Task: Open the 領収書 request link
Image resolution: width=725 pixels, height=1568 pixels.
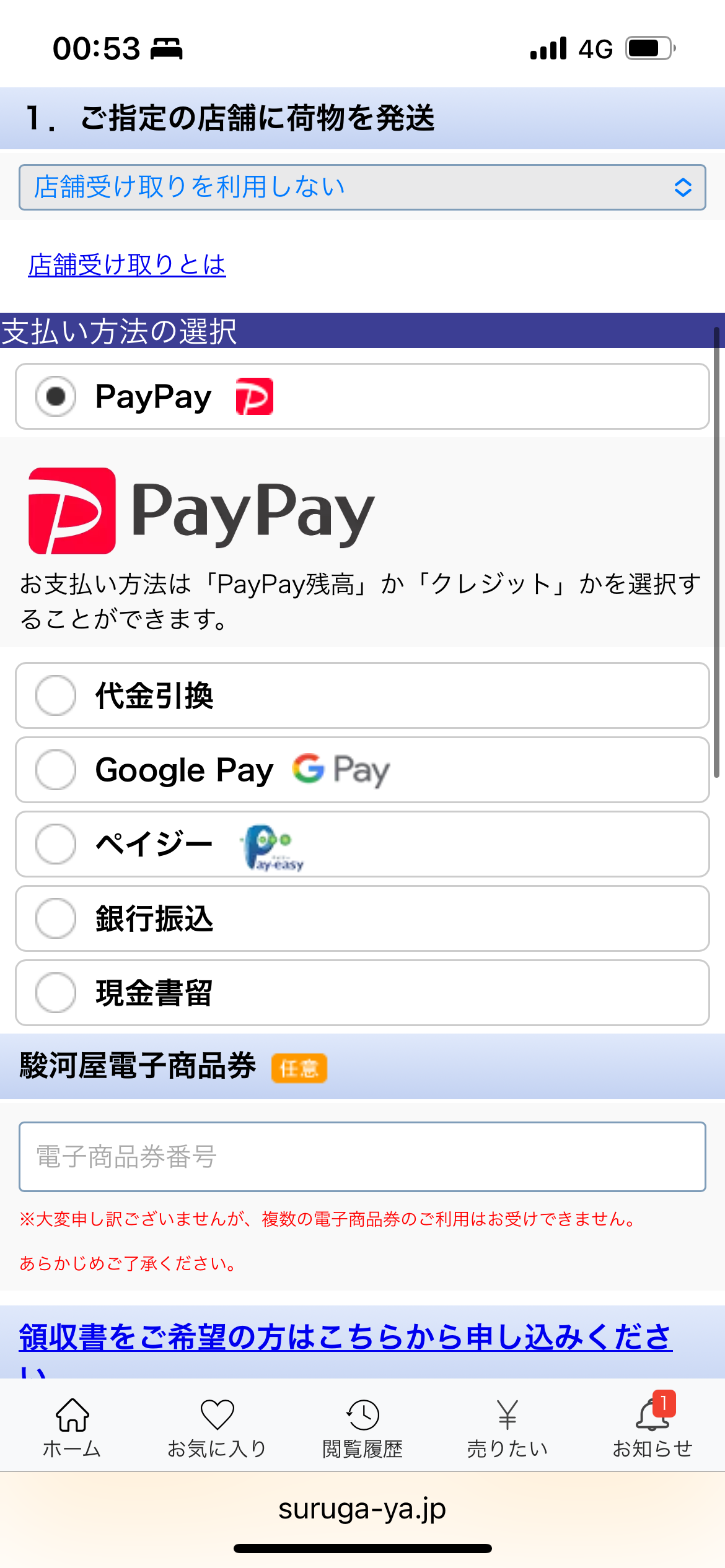Action: pos(345,1336)
